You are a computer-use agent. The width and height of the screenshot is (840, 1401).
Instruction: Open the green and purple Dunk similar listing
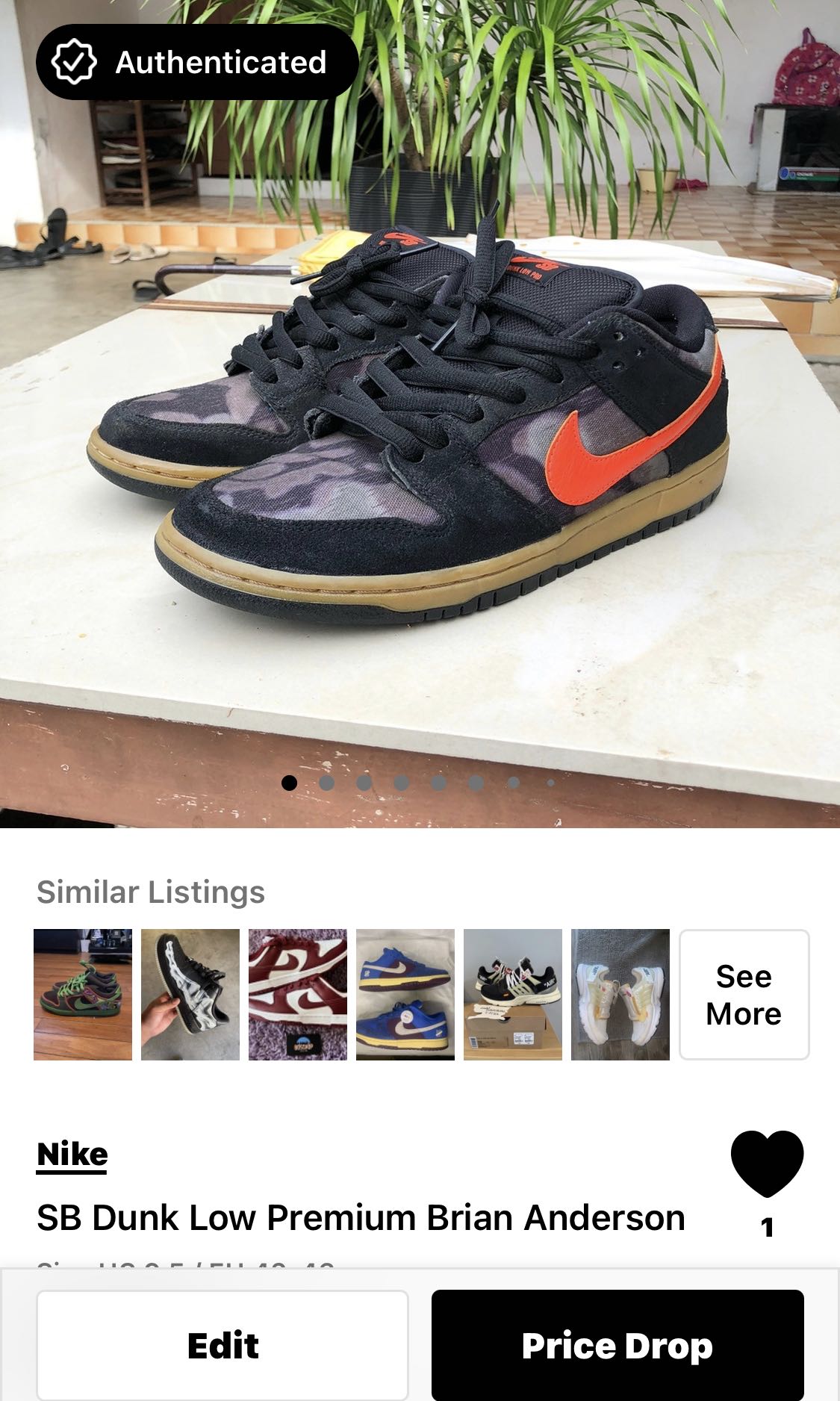(83, 994)
